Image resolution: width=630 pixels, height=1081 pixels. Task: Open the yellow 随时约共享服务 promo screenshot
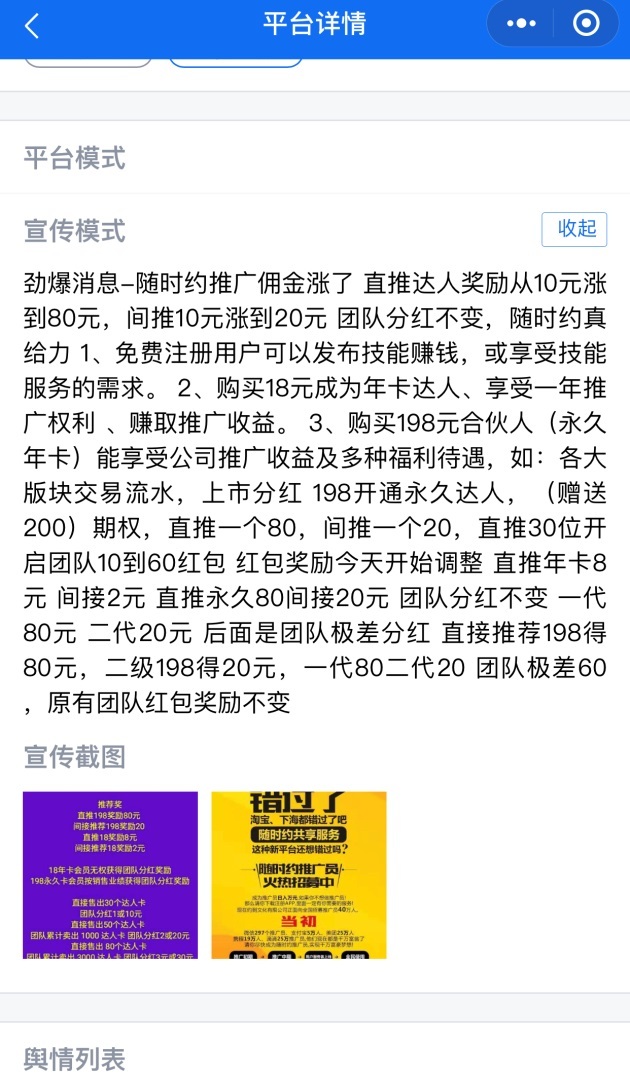(x=299, y=875)
